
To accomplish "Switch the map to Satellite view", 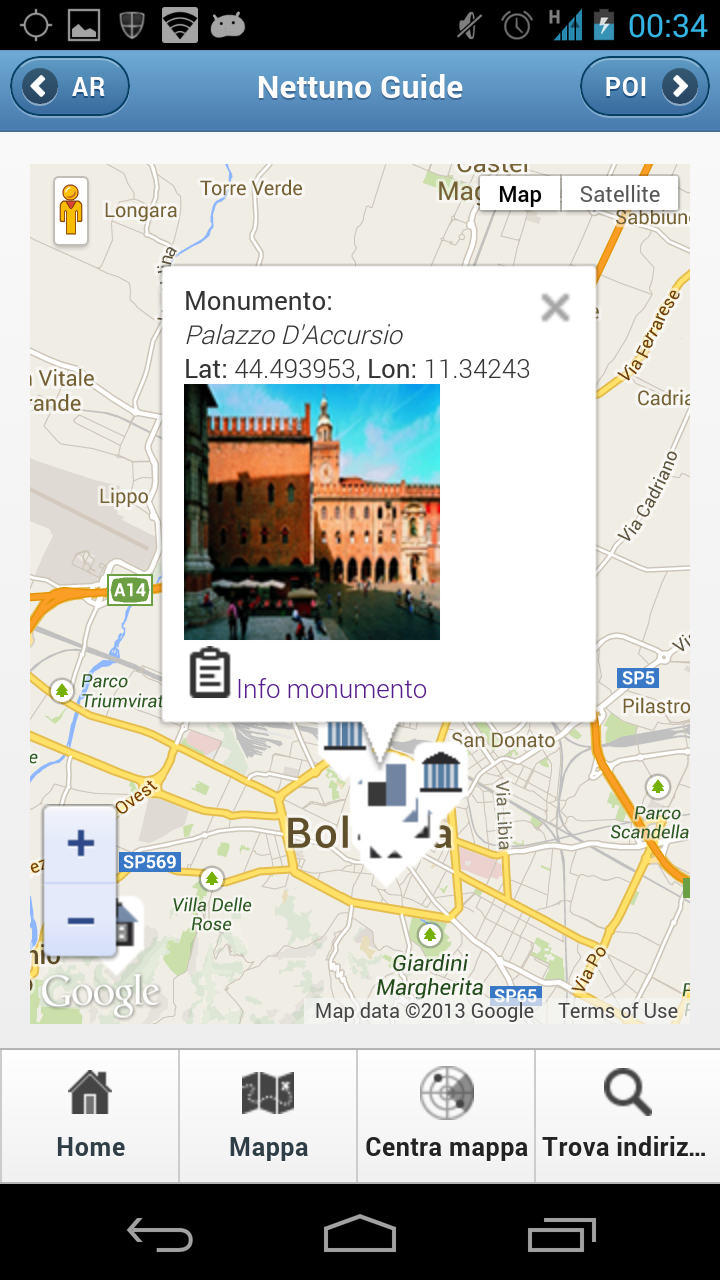I will point(620,193).
